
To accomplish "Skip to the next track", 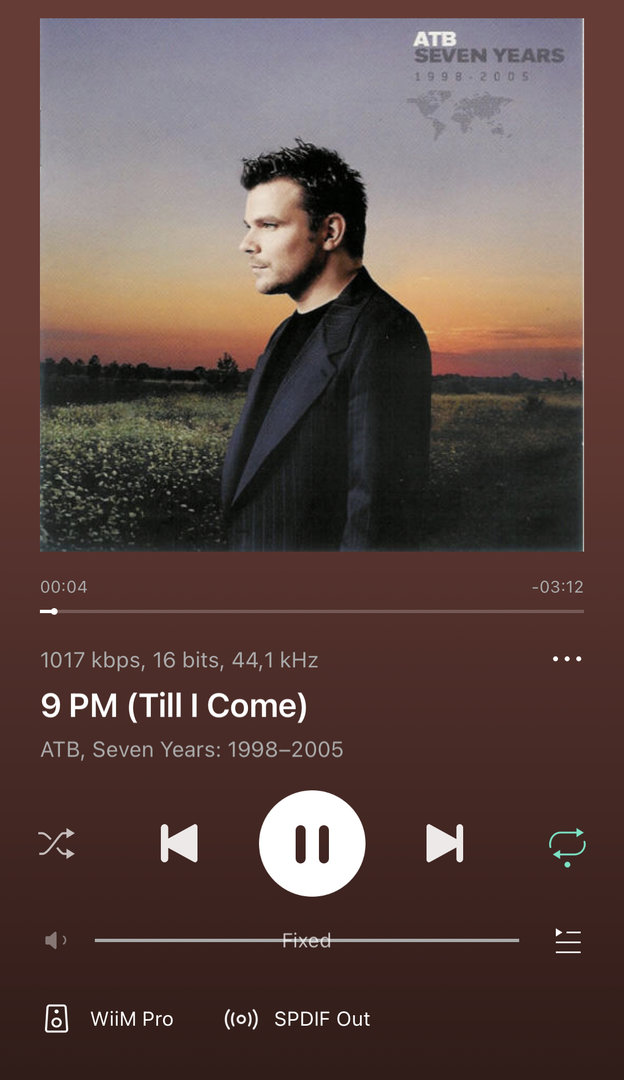I will pyautogui.click(x=444, y=843).
